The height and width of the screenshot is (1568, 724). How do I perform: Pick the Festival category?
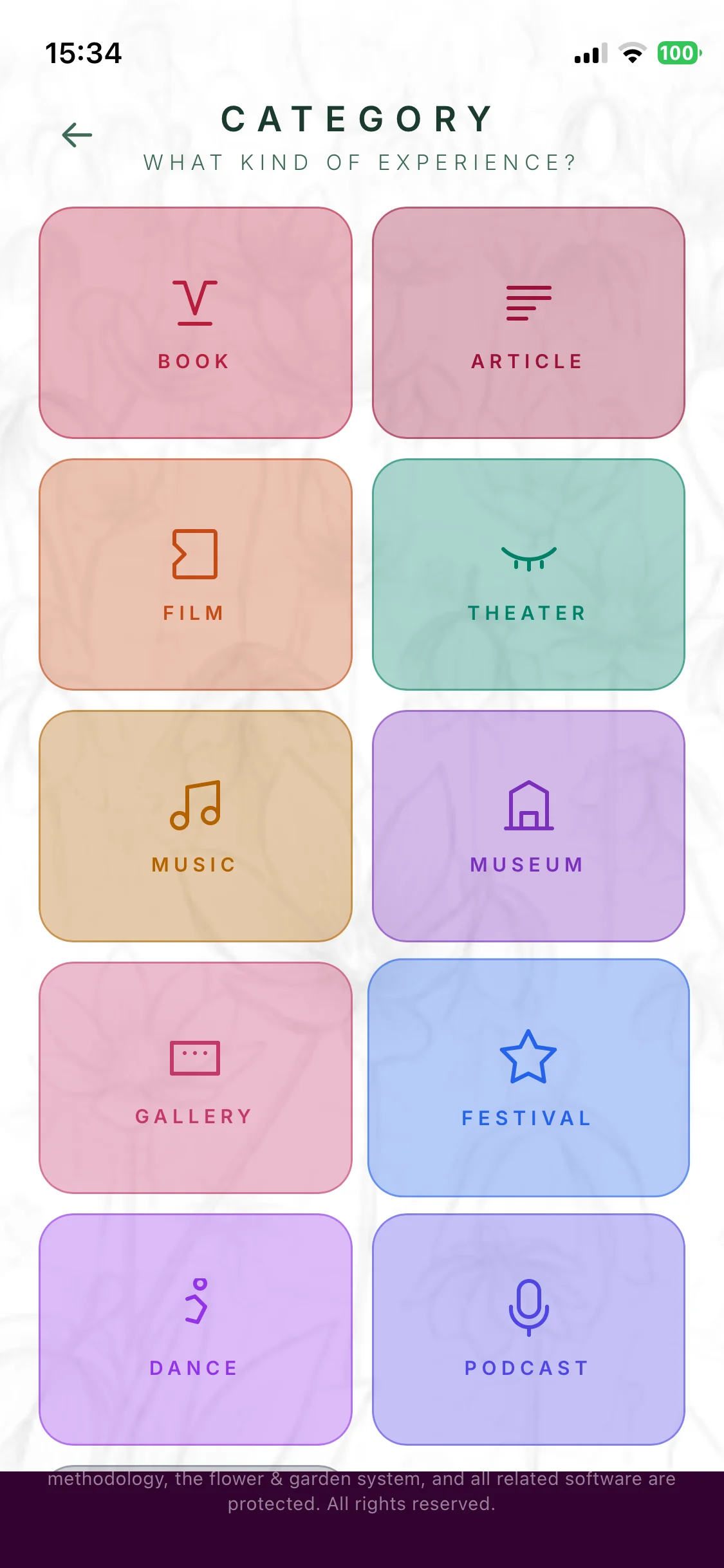pos(528,1078)
